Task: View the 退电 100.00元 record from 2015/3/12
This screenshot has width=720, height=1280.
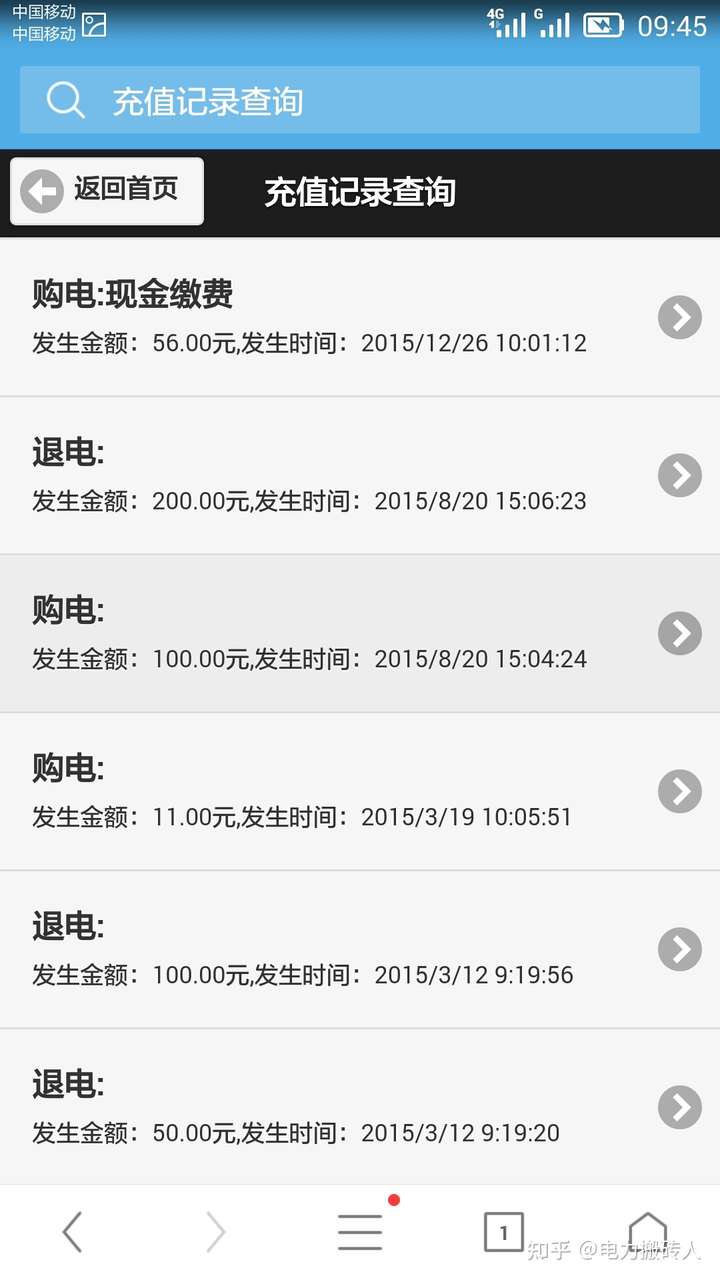Action: pos(360,949)
